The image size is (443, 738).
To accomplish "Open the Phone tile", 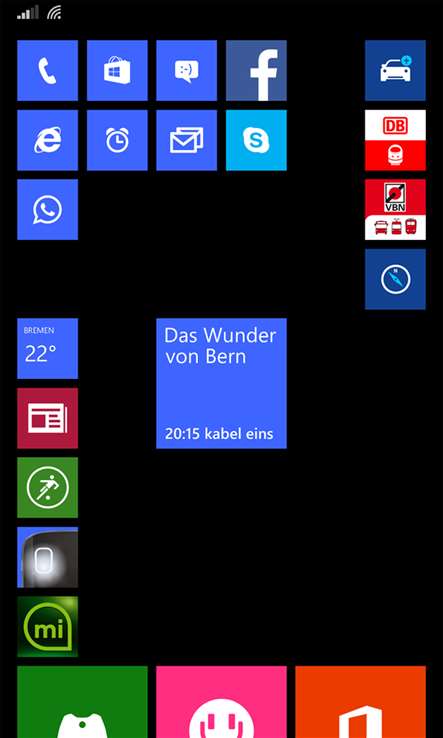I will (x=48, y=71).
